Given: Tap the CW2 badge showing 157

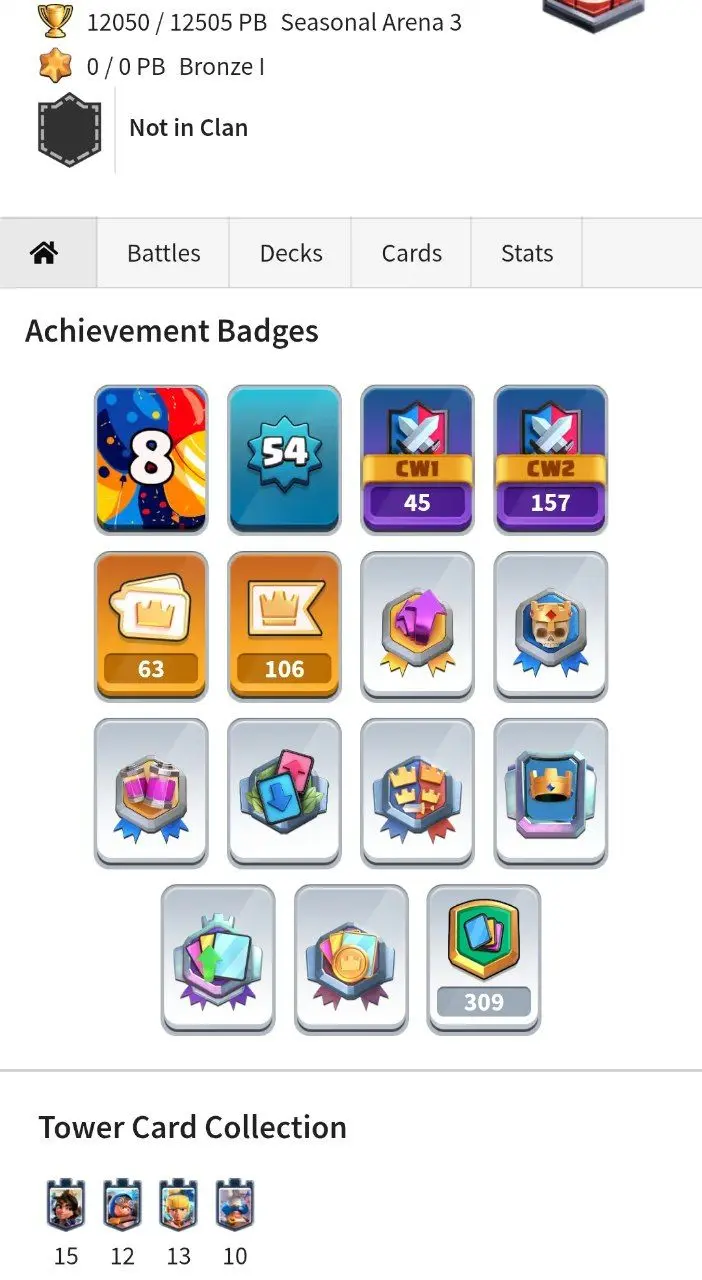Looking at the screenshot, I should pos(550,459).
